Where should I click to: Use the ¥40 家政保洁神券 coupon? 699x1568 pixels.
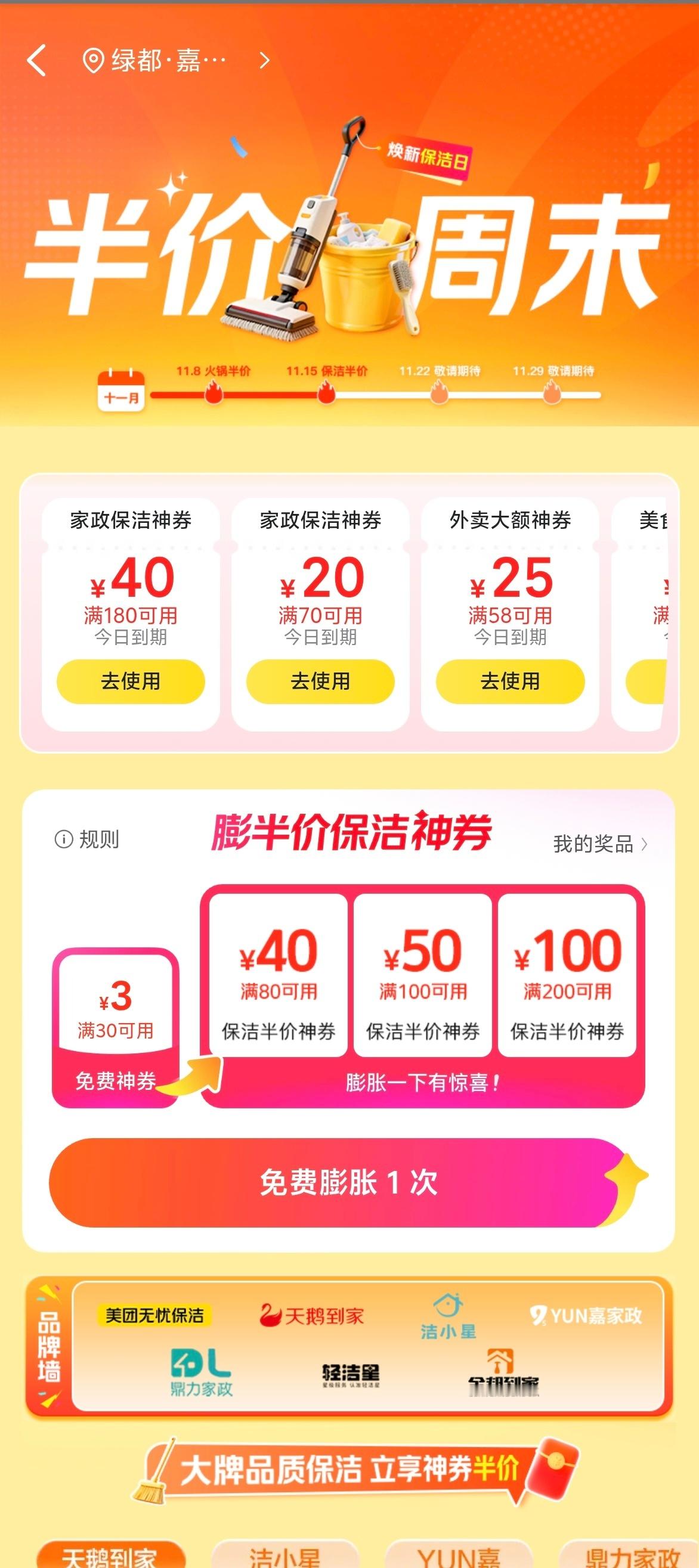coord(129,682)
